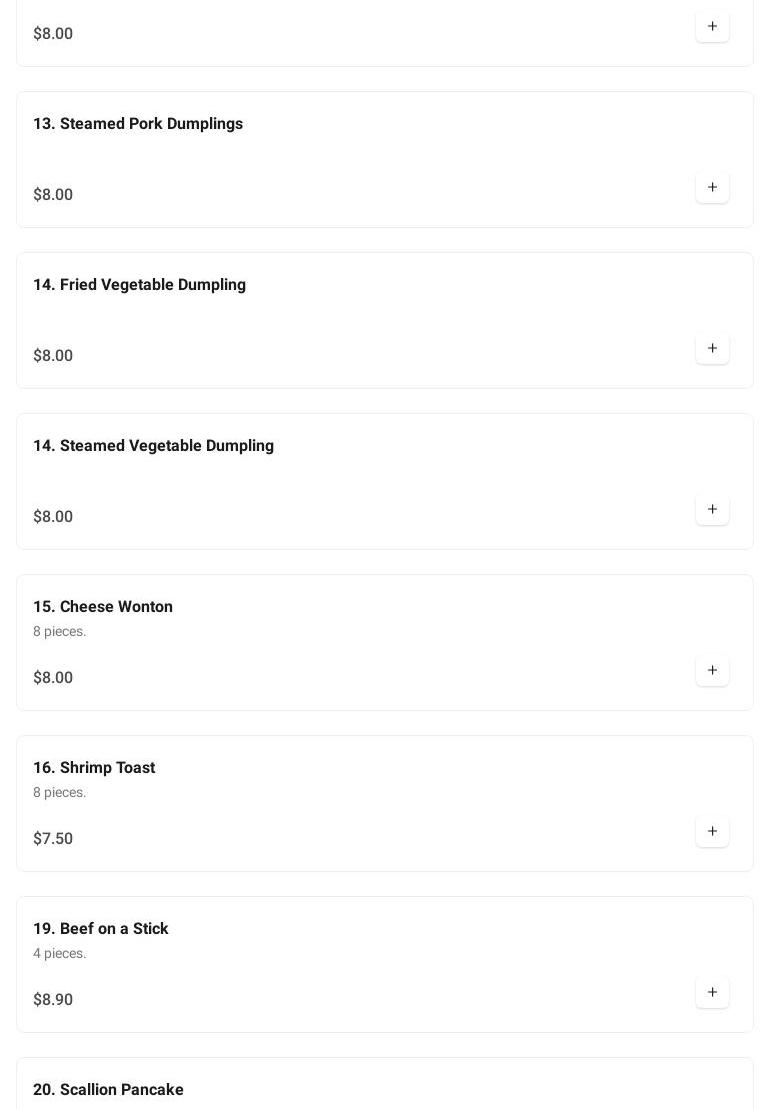Image resolution: width=770 pixels, height=1109 pixels.
Task: Open the 13. Steamed Pork Dumplings item
Action: [x=138, y=124]
